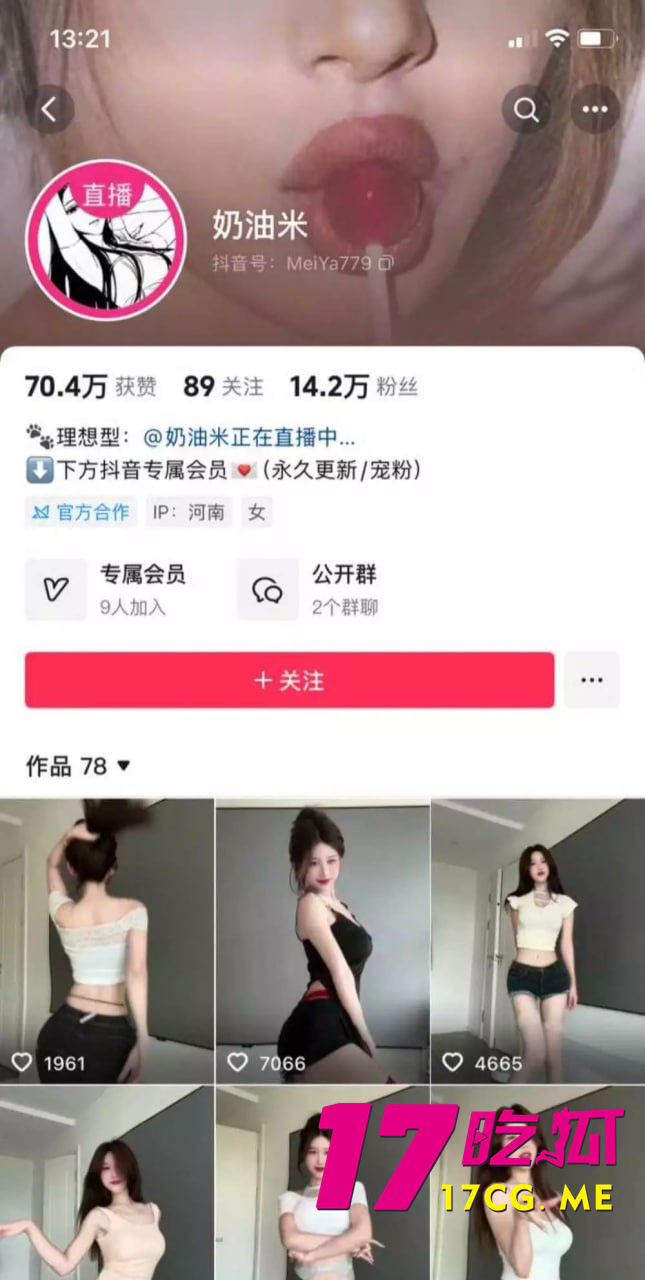This screenshot has width=645, height=1280.
Task: Watch the video with 4665 likes
Action: [x=538, y=940]
